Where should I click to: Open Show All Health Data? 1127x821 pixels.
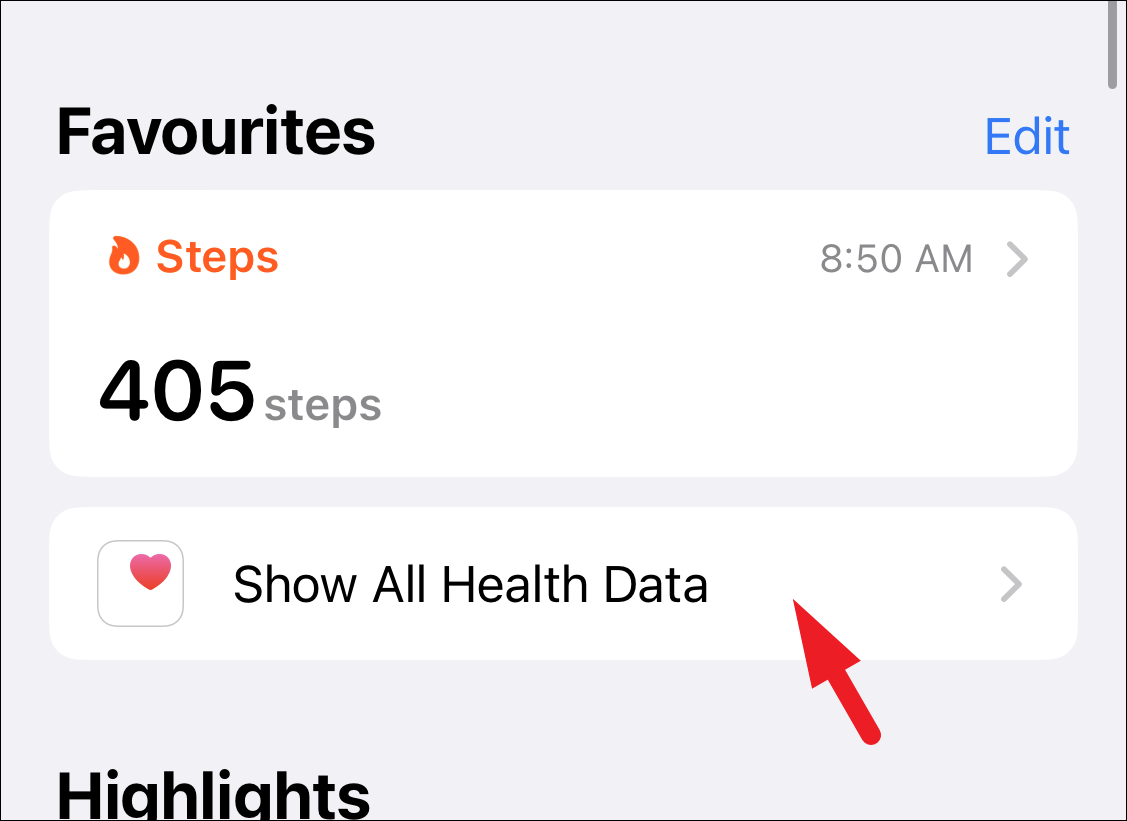(x=562, y=584)
